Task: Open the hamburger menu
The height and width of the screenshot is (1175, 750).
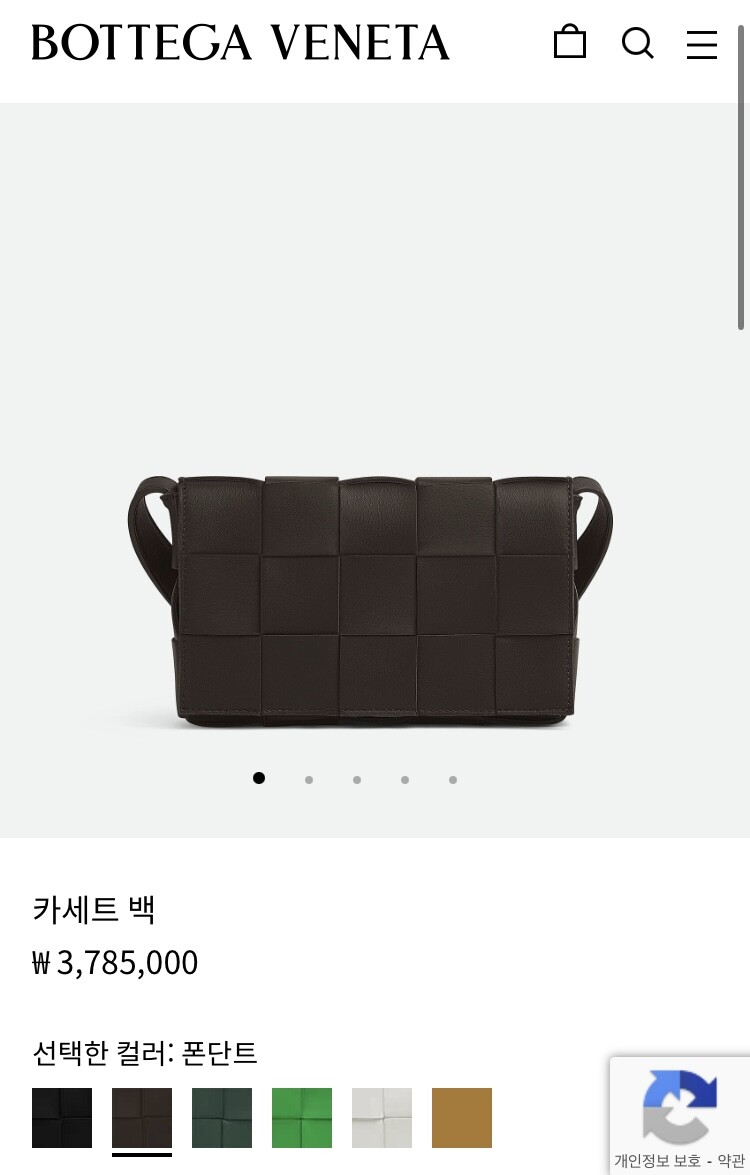Action: point(702,44)
